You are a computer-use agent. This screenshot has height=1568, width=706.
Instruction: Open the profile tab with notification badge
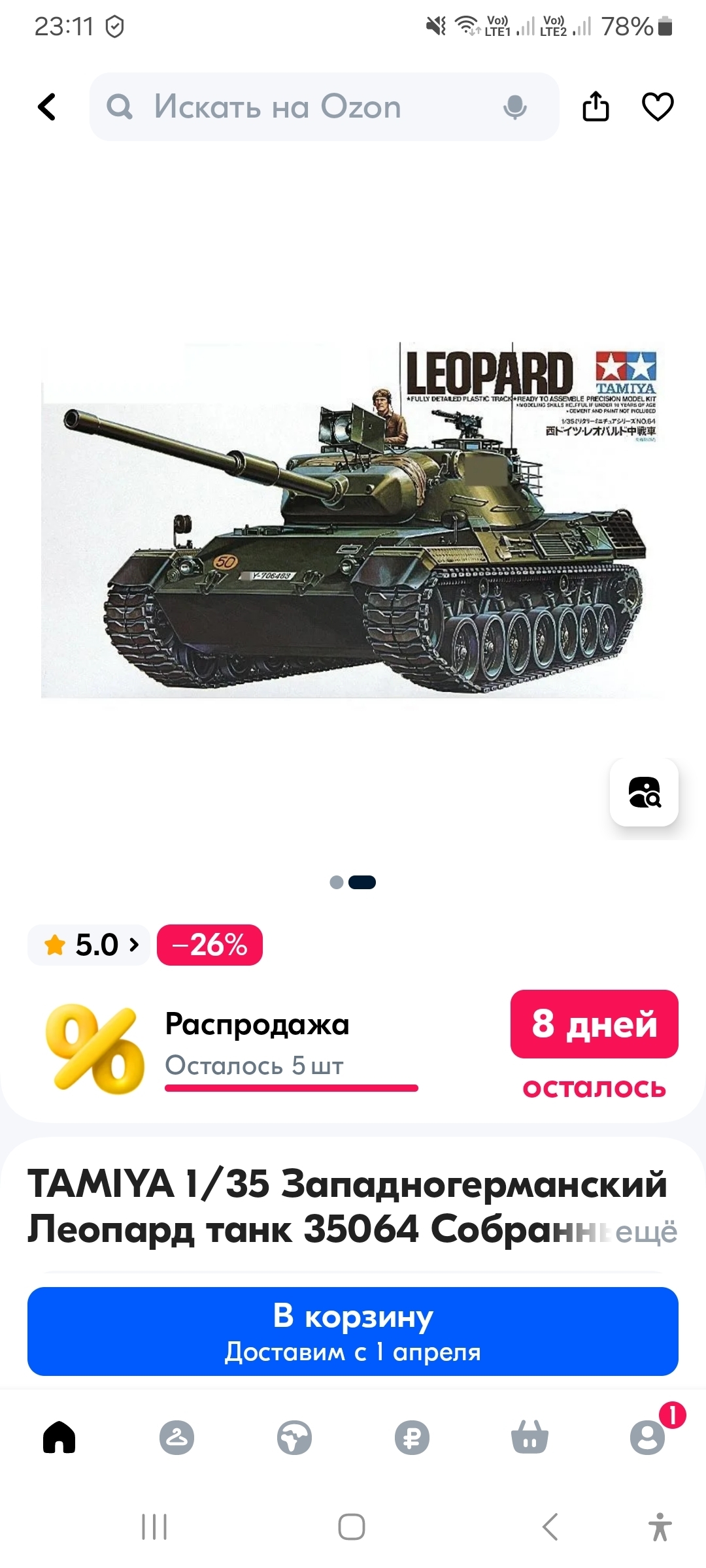648,1437
